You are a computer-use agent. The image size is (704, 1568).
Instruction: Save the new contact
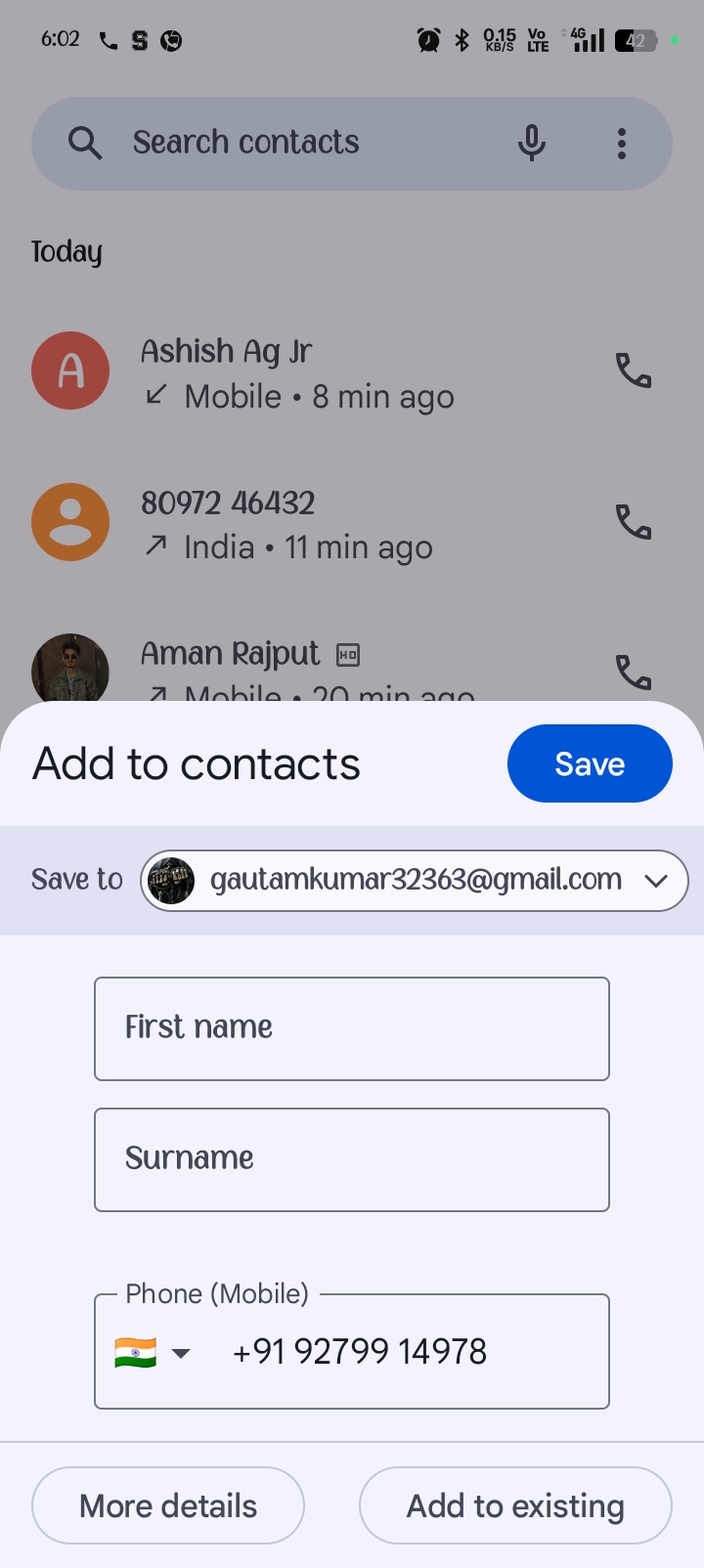589,763
